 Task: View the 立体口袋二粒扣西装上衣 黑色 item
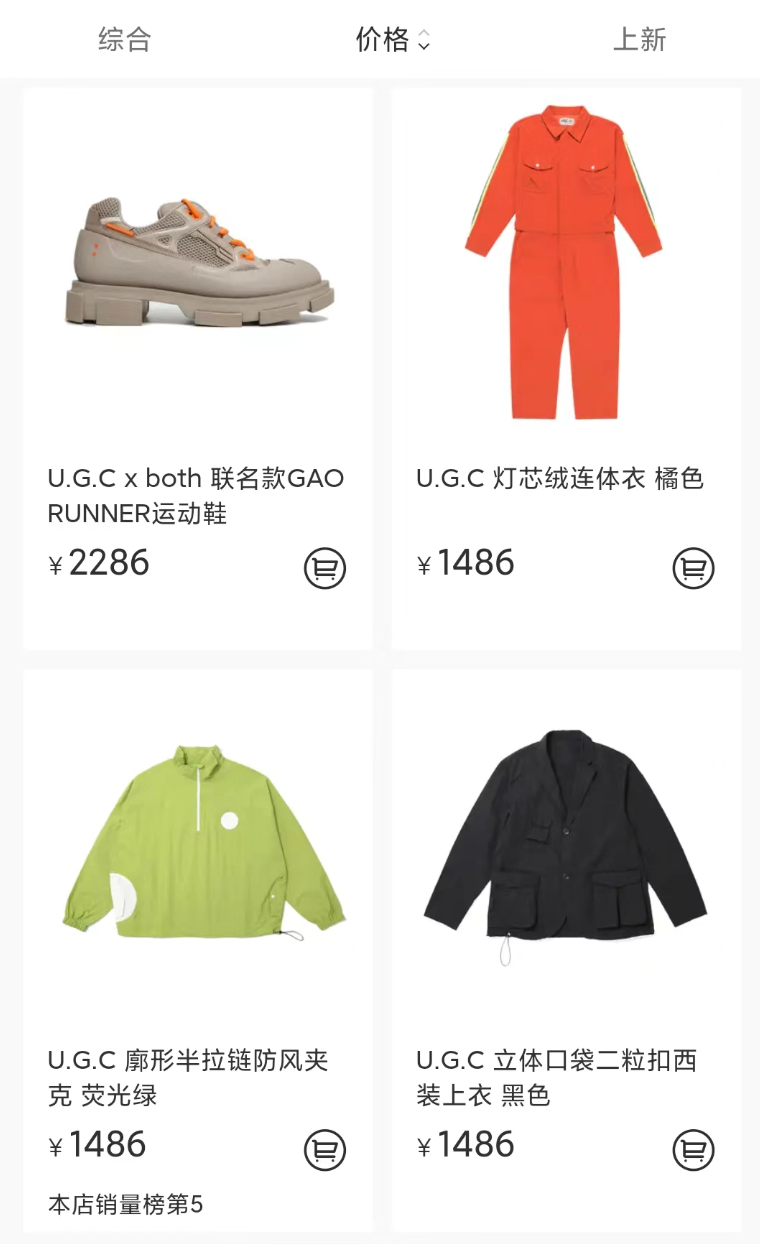pos(566,951)
